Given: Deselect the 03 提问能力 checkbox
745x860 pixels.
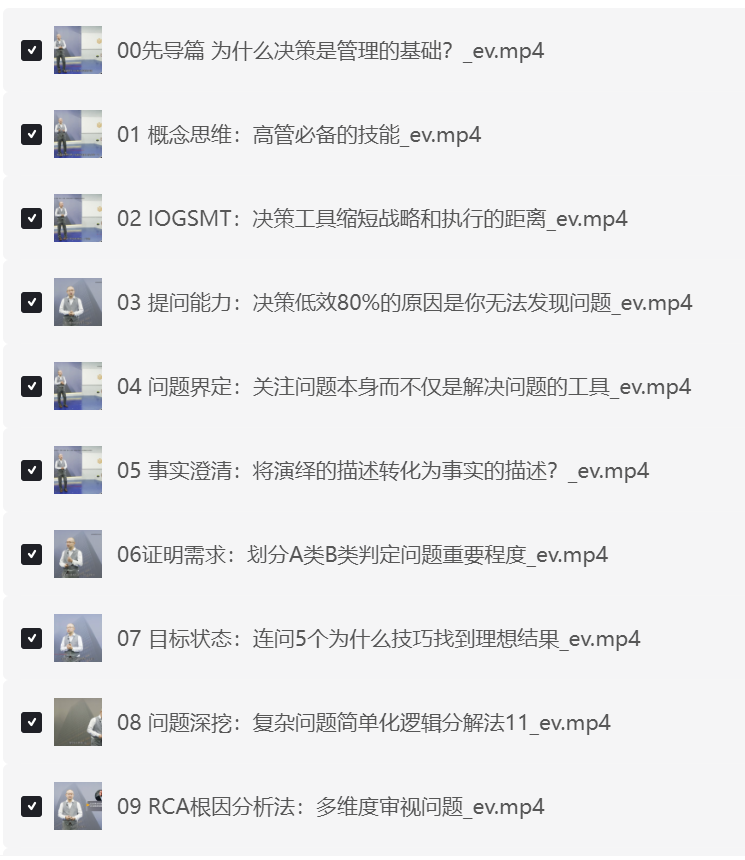Looking at the screenshot, I should [32, 302].
